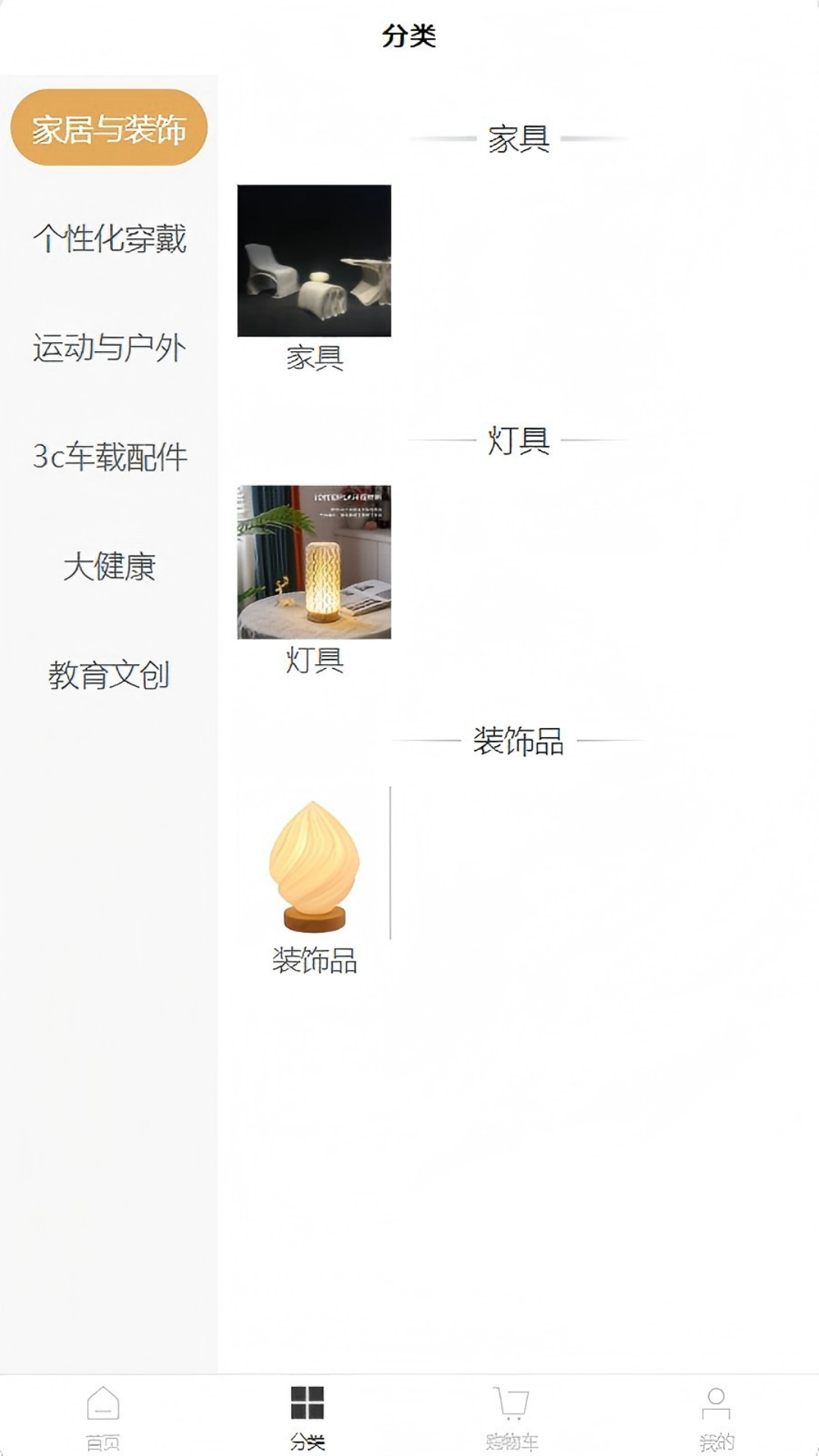Image resolution: width=819 pixels, height=1456 pixels.
Task: Tap the 分类 page title
Action: coord(409,33)
